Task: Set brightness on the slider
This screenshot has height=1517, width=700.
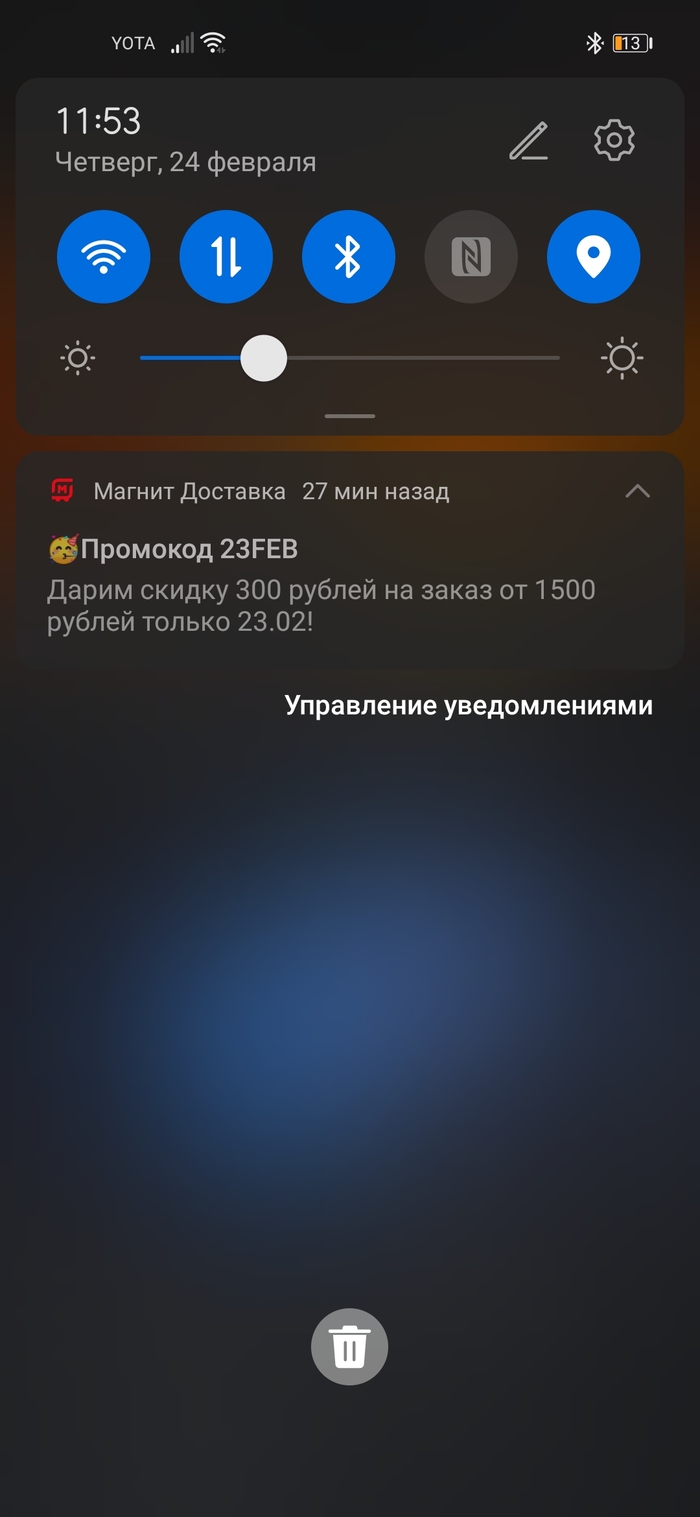Action: [x=264, y=358]
